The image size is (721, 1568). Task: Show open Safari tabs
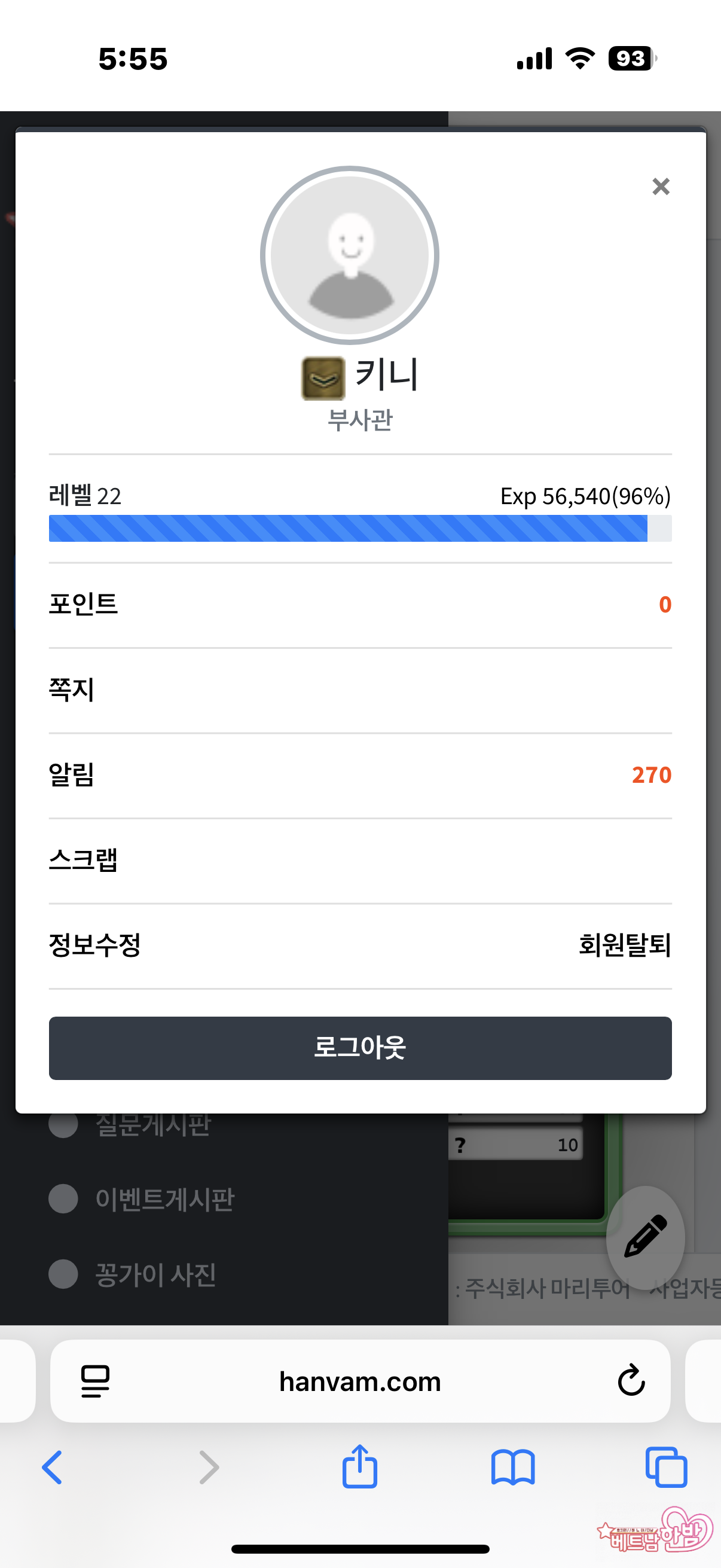tap(666, 1467)
